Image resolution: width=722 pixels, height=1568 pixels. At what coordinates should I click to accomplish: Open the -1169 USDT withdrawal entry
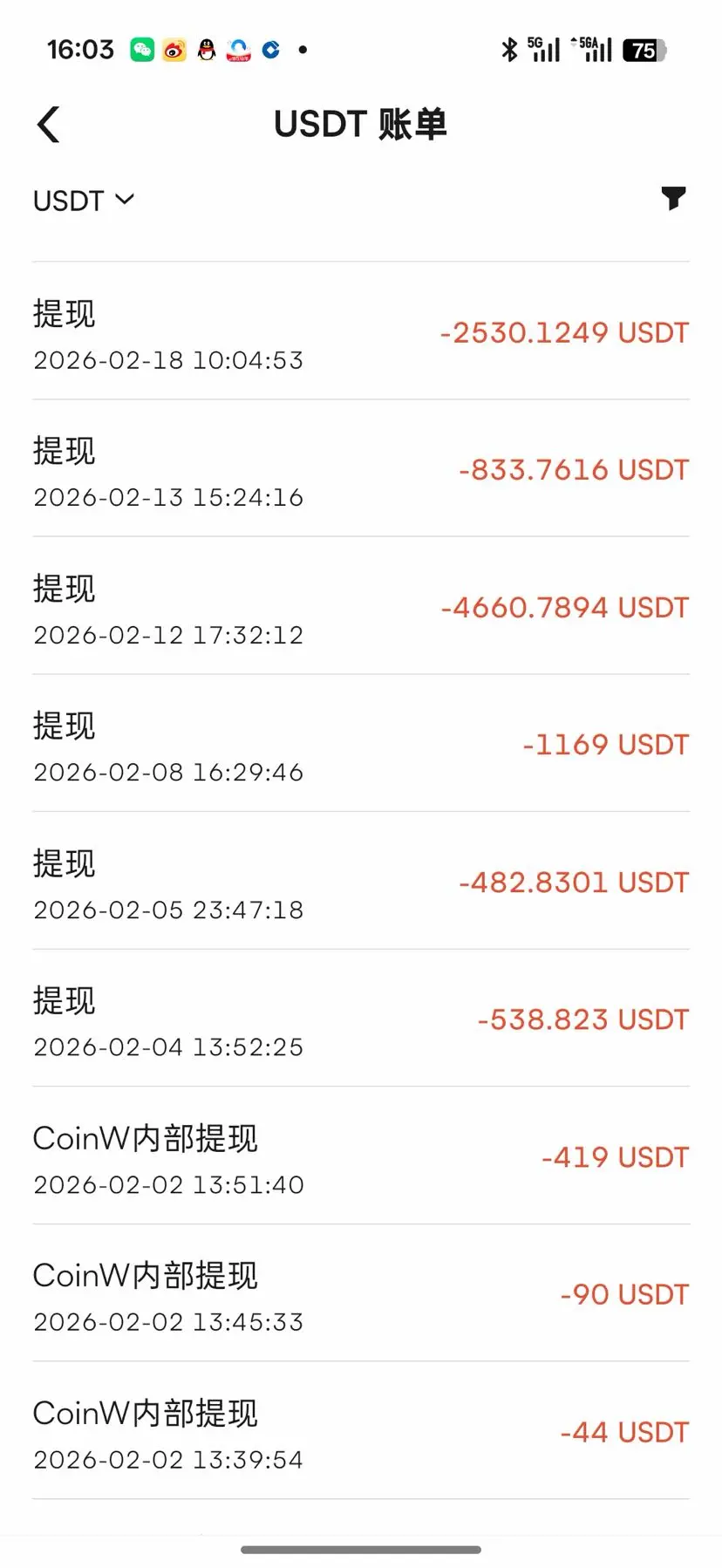[x=361, y=745]
